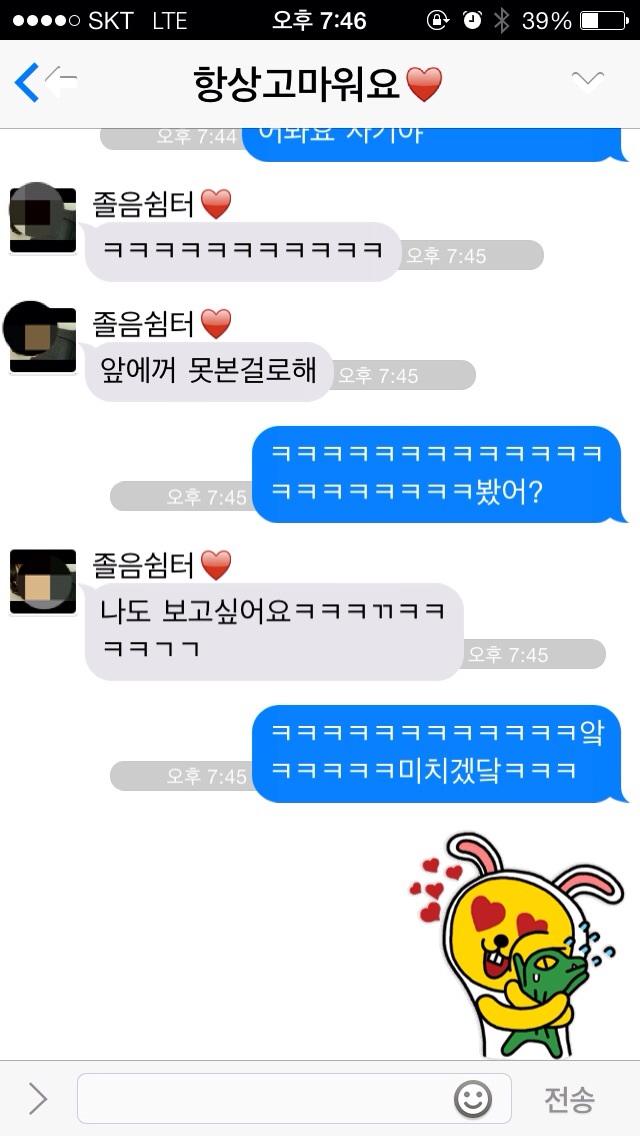This screenshot has width=640, height=1136.
Task: Open the emoticon picker
Action: pyautogui.click(x=473, y=1099)
